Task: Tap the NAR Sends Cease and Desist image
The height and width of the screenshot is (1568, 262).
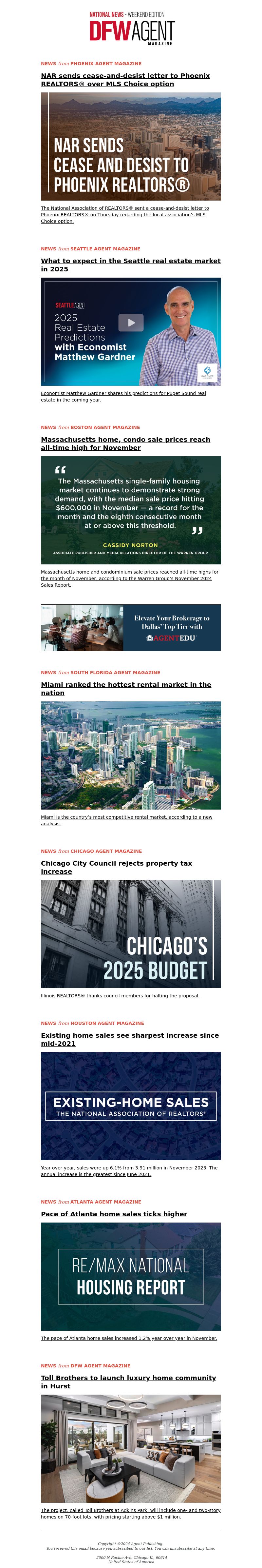Action: pos(131,146)
